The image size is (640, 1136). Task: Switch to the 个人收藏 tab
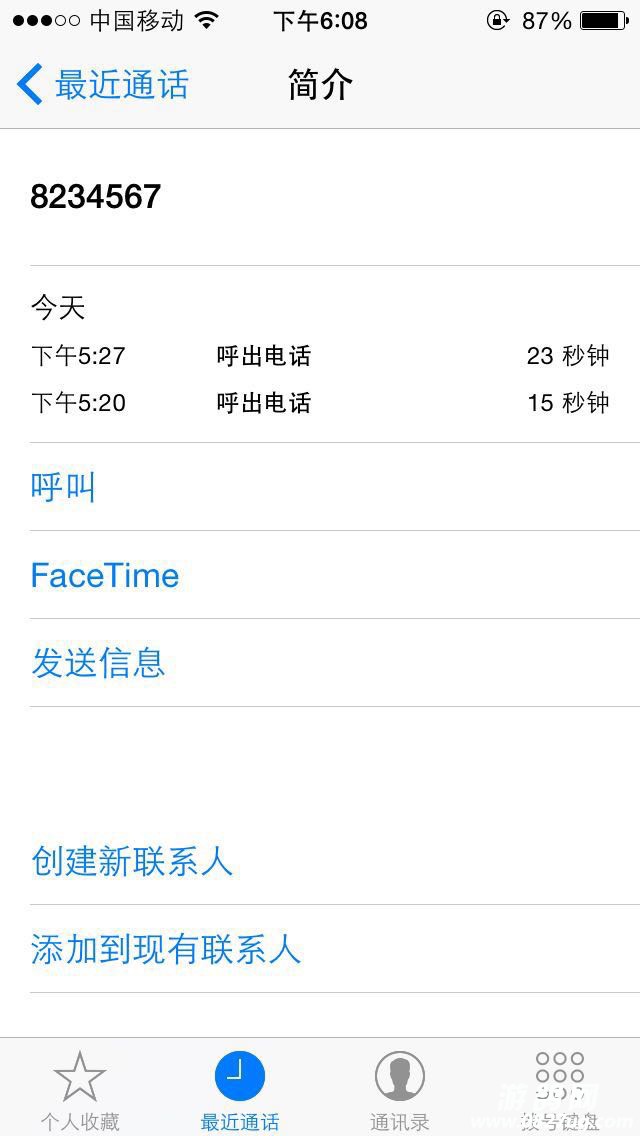coord(80,1089)
